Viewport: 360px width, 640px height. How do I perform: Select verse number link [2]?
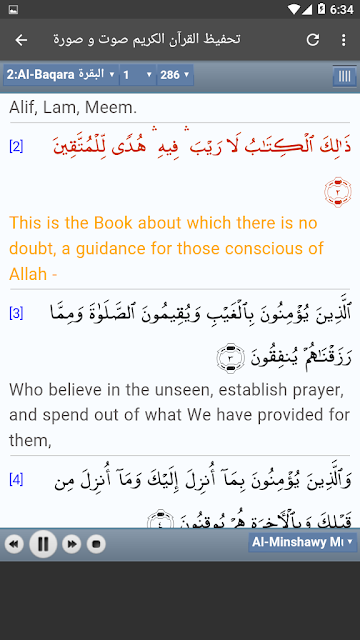pos(16,146)
